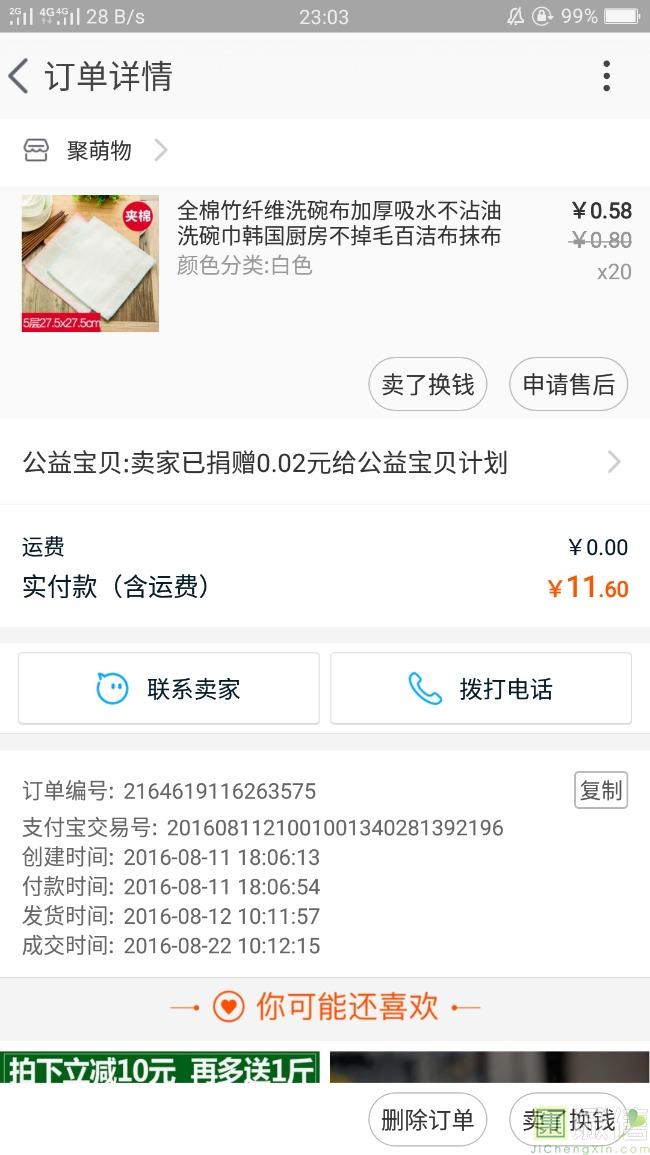This screenshot has width=650, height=1155.
Task: Open the dishcloth product thumbnail
Action: [x=90, y=263]
